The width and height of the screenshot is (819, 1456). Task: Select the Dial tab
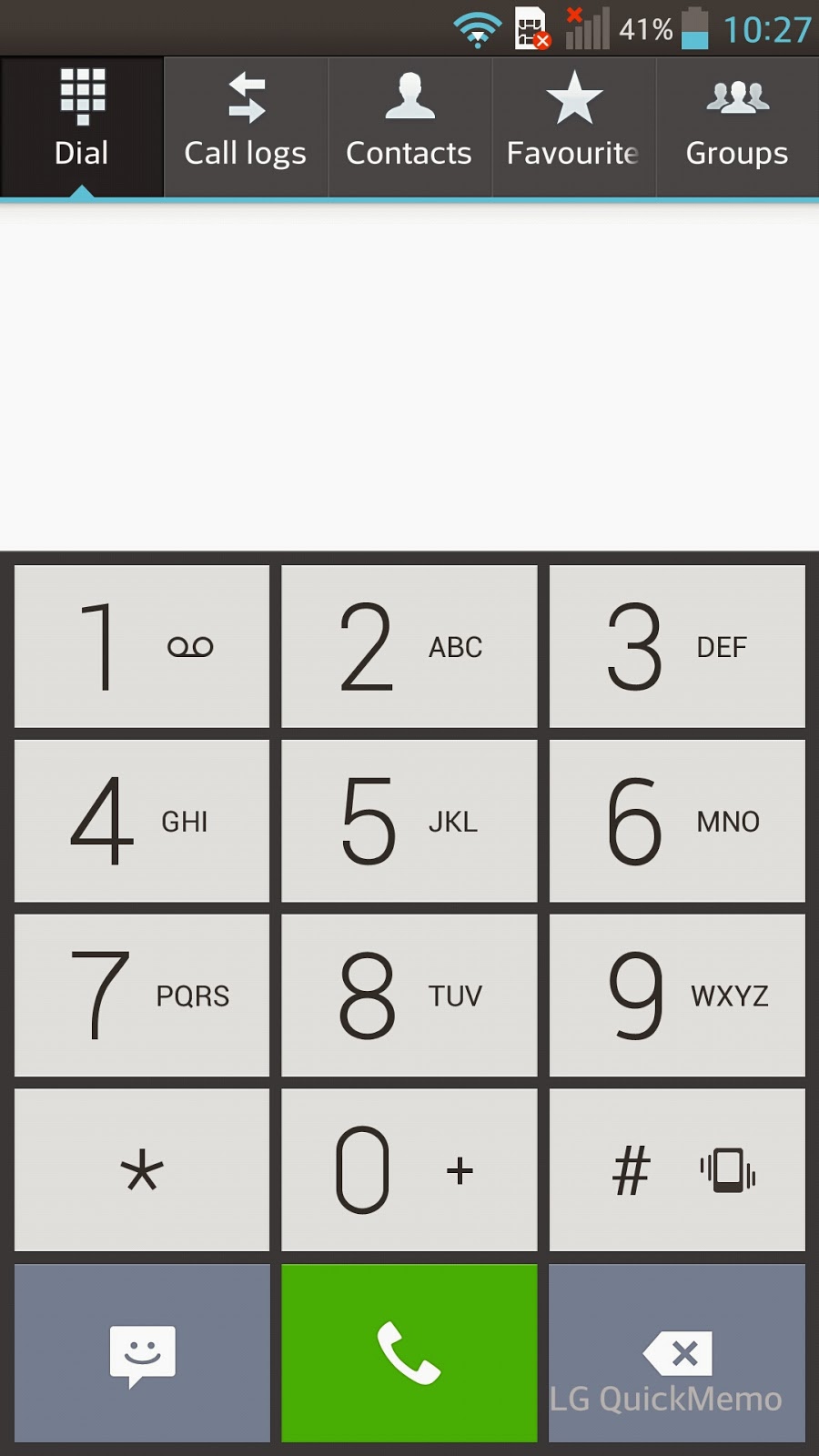82,127
